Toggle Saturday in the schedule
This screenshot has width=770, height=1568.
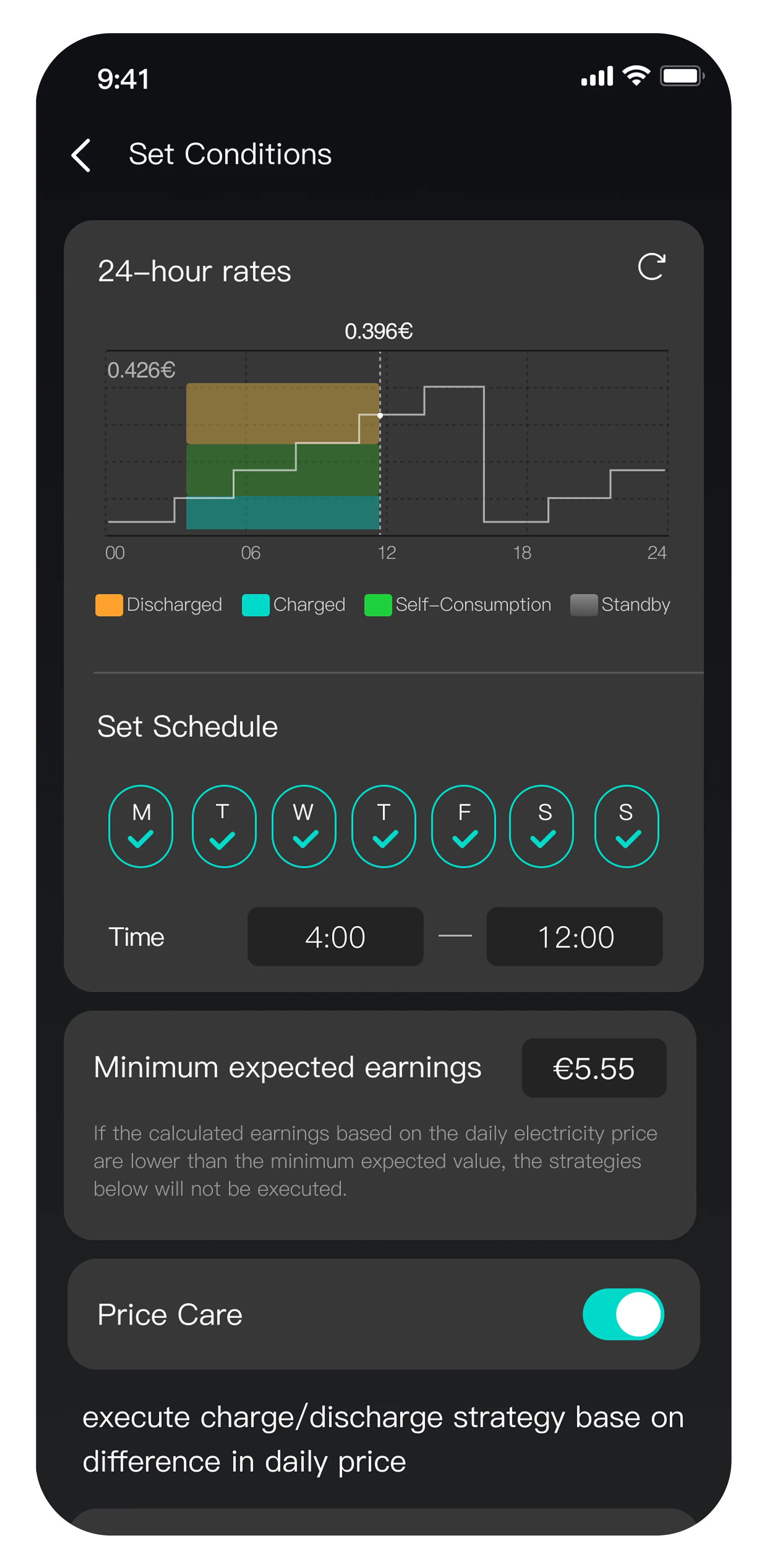(x=542, y=826)
